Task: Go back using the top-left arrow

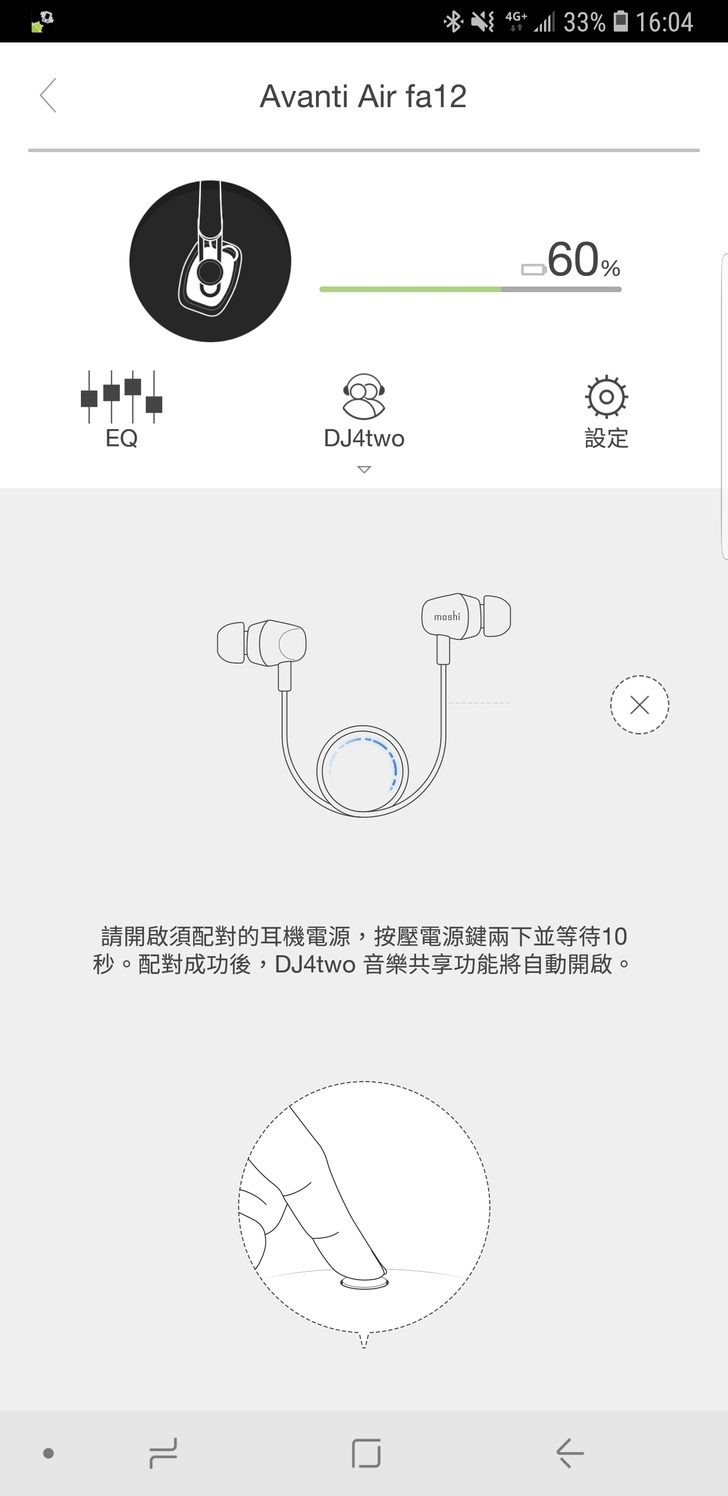Action: coord(48,96)
